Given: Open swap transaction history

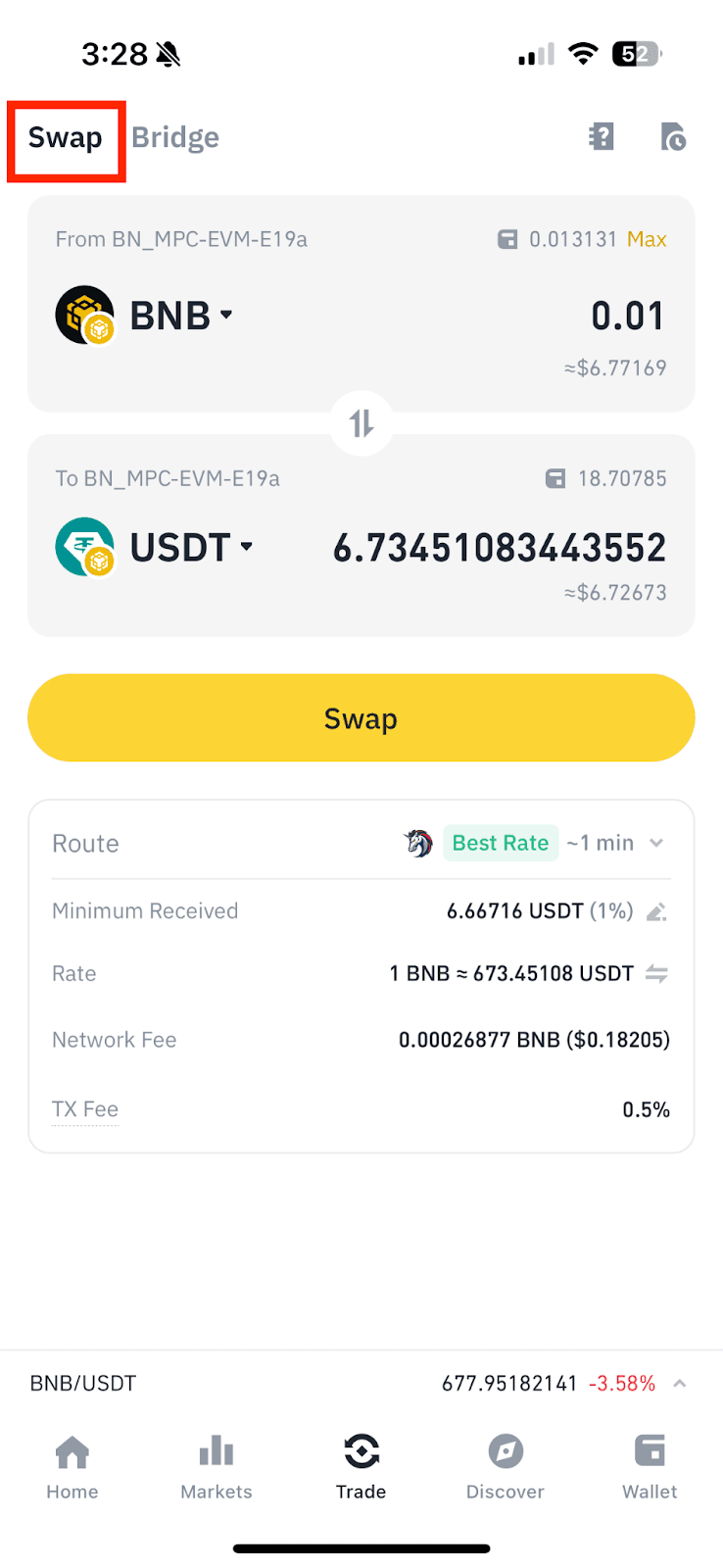Looking at the screenshot, I should coord(673,137).
